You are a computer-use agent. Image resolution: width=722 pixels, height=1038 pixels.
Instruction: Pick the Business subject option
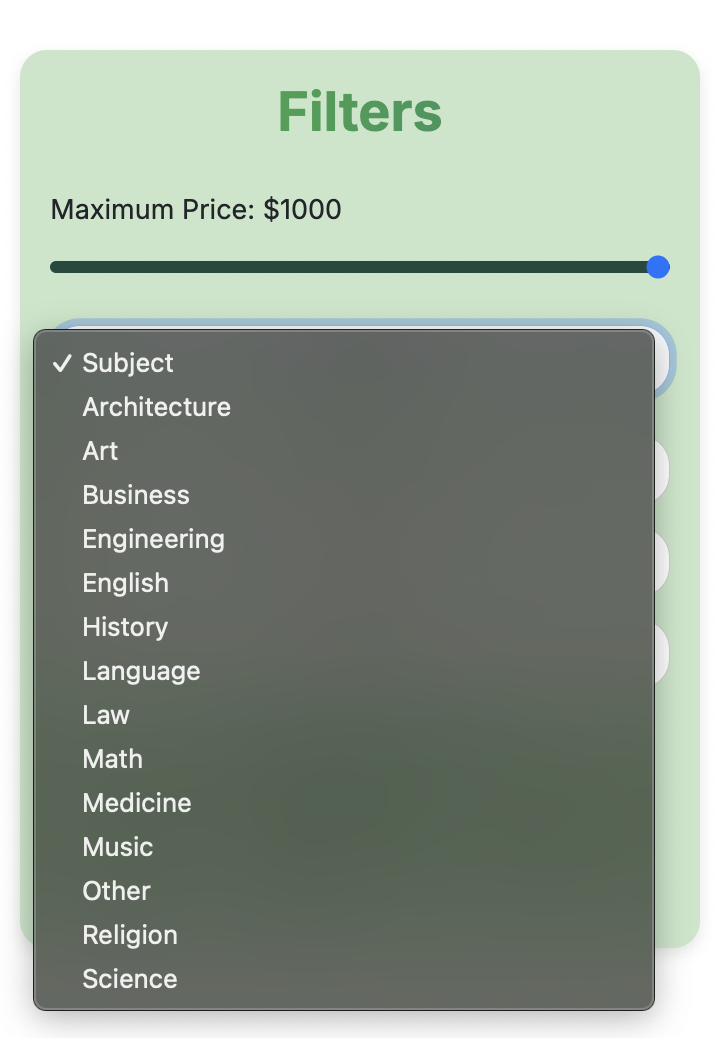136,495
